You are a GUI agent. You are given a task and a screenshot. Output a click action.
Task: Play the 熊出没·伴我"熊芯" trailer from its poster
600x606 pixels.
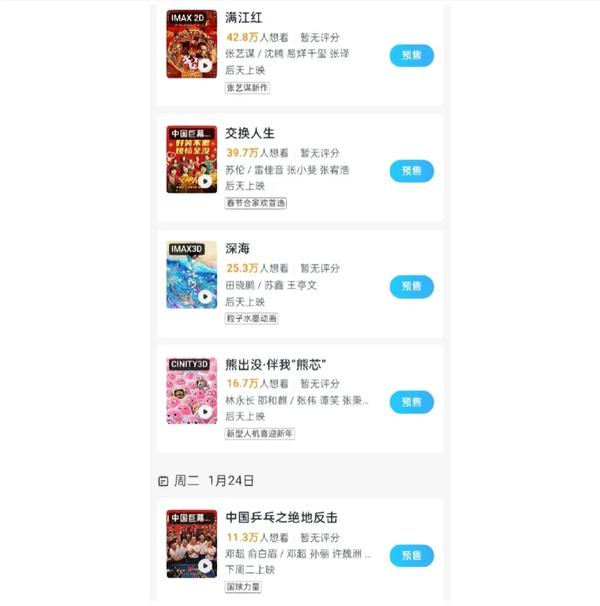tap(205, 412)
